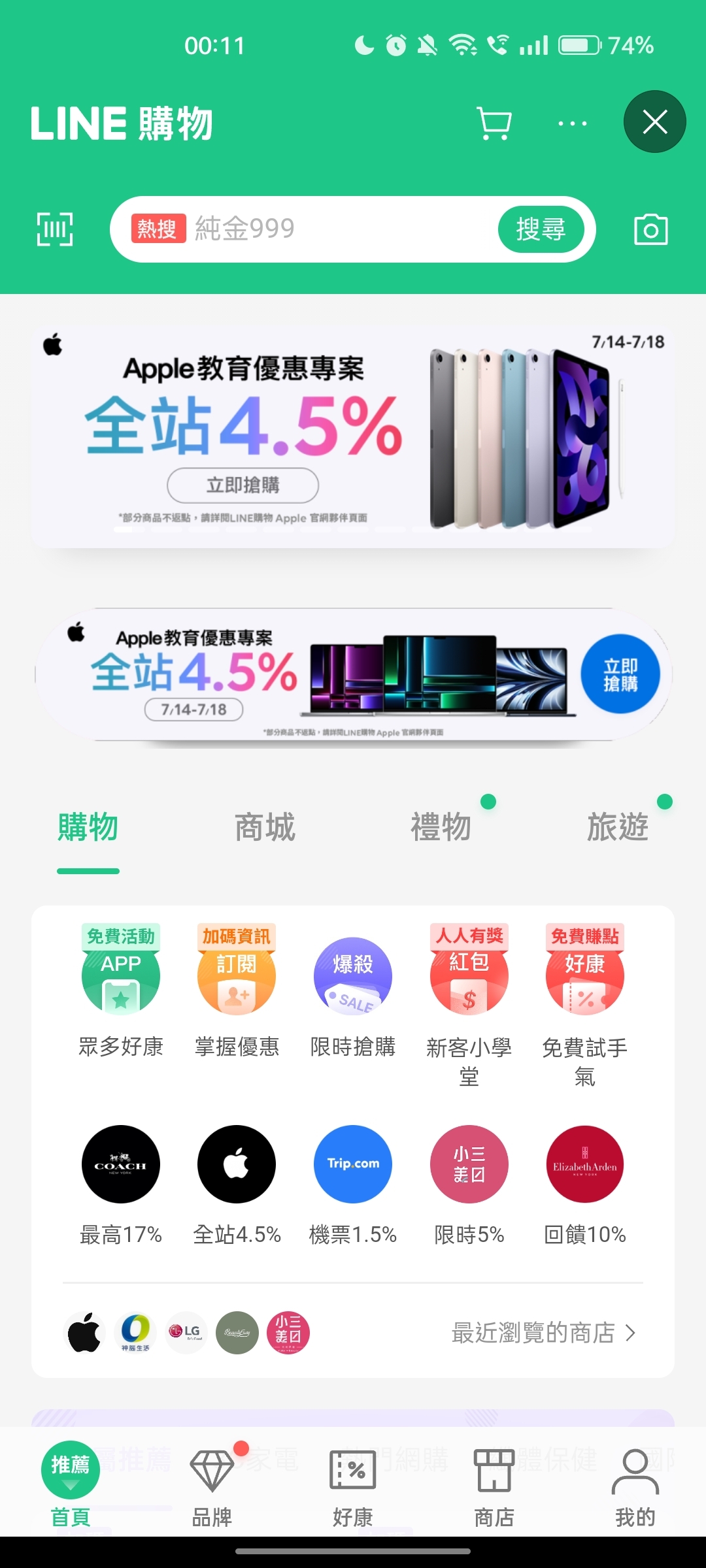The image size is (706, 1568).
Task: Switch to the 旅遊 tab
Action: coord(617,827)
